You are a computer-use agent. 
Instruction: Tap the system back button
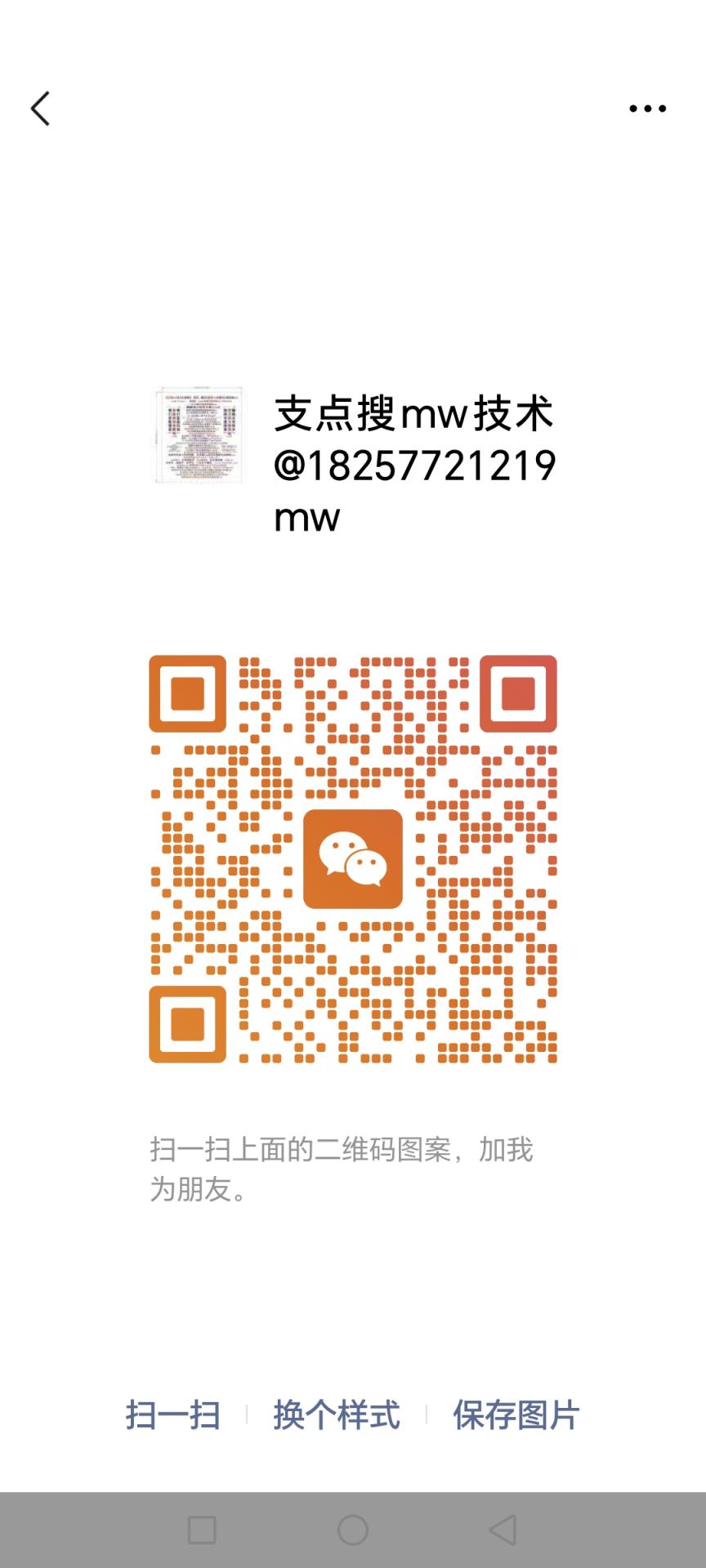point(503,1530)
